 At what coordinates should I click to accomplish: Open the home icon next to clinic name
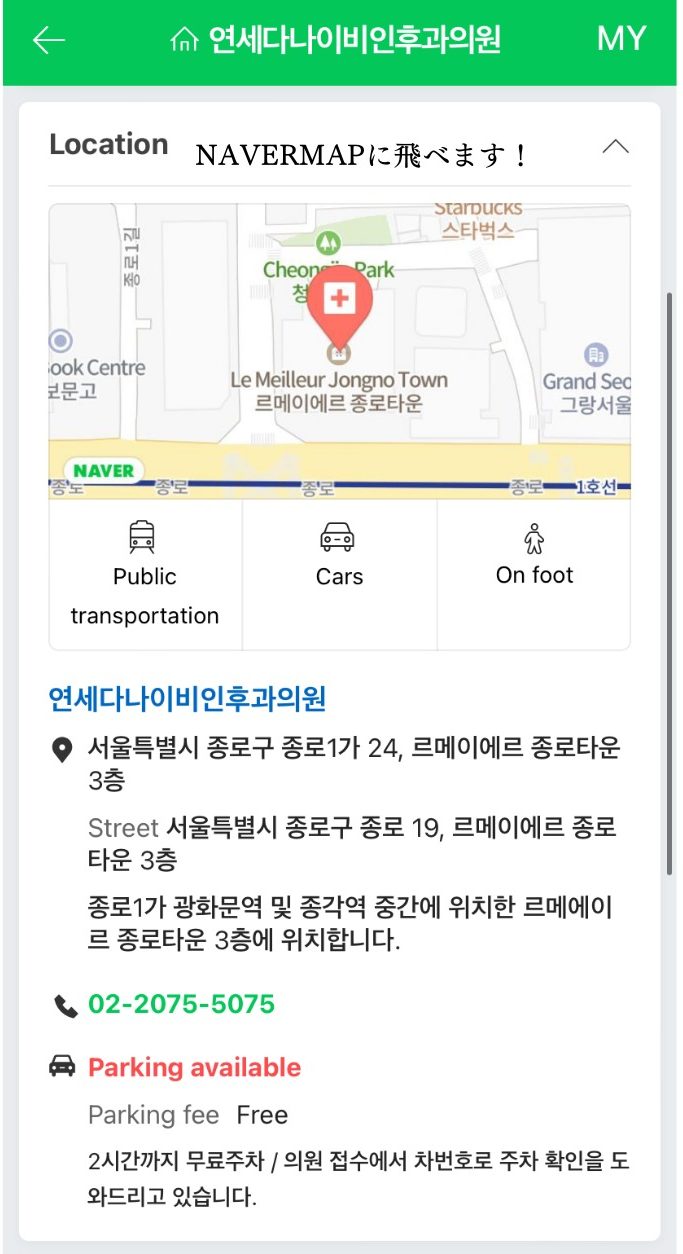point(184,40)
